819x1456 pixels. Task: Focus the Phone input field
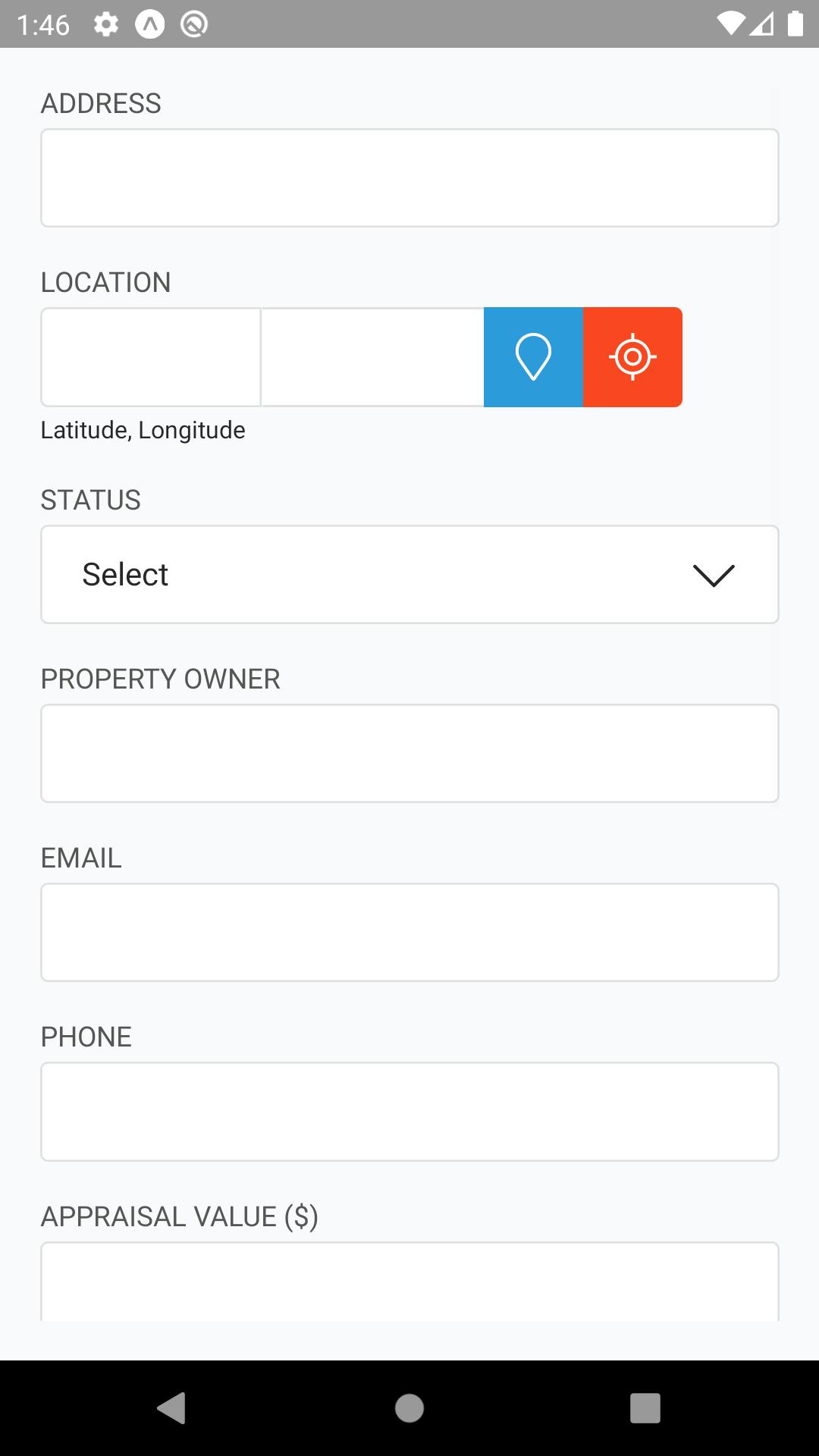point(409,1112)
